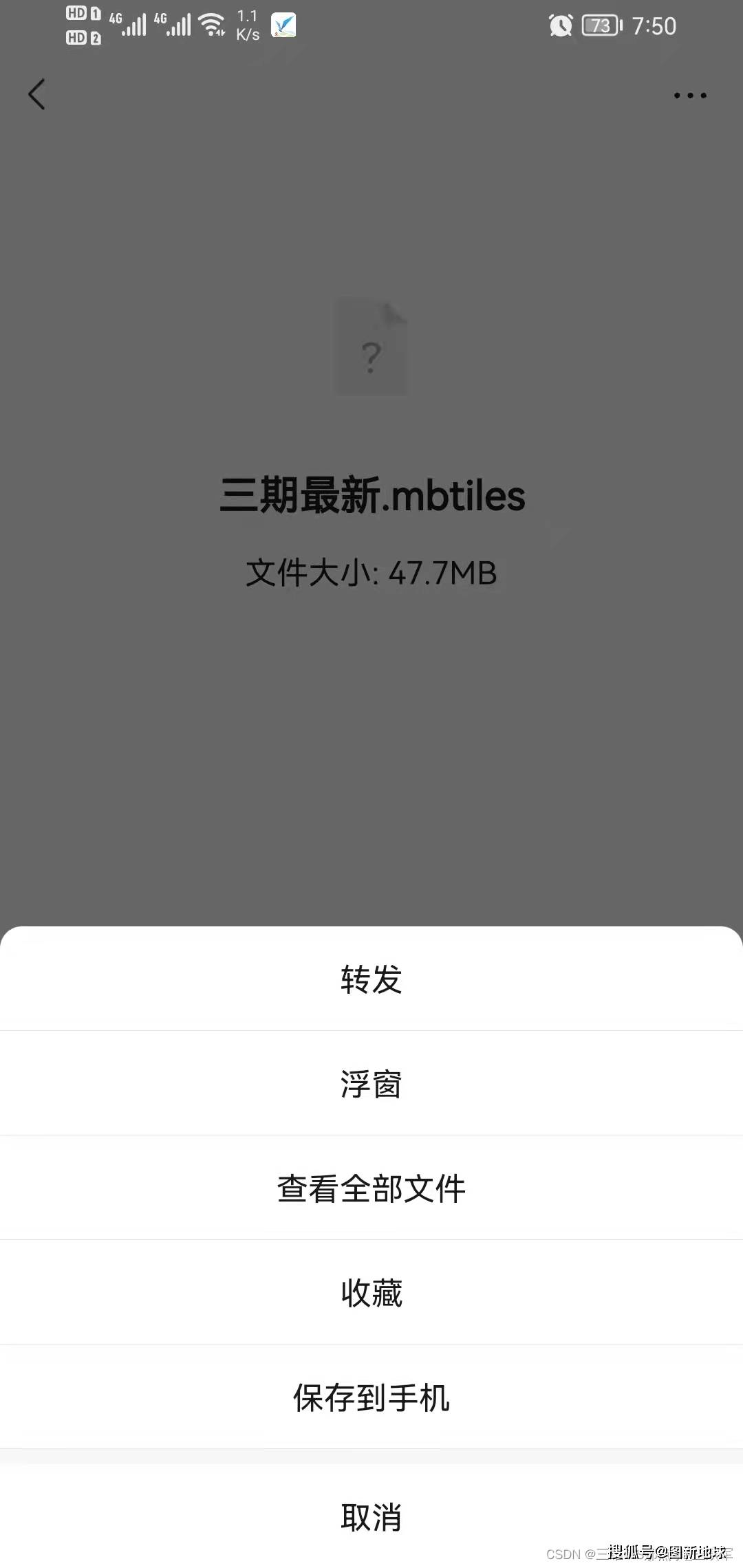
Task: Dismiss the action sheet with 取消
Action: coord(371,1516)
